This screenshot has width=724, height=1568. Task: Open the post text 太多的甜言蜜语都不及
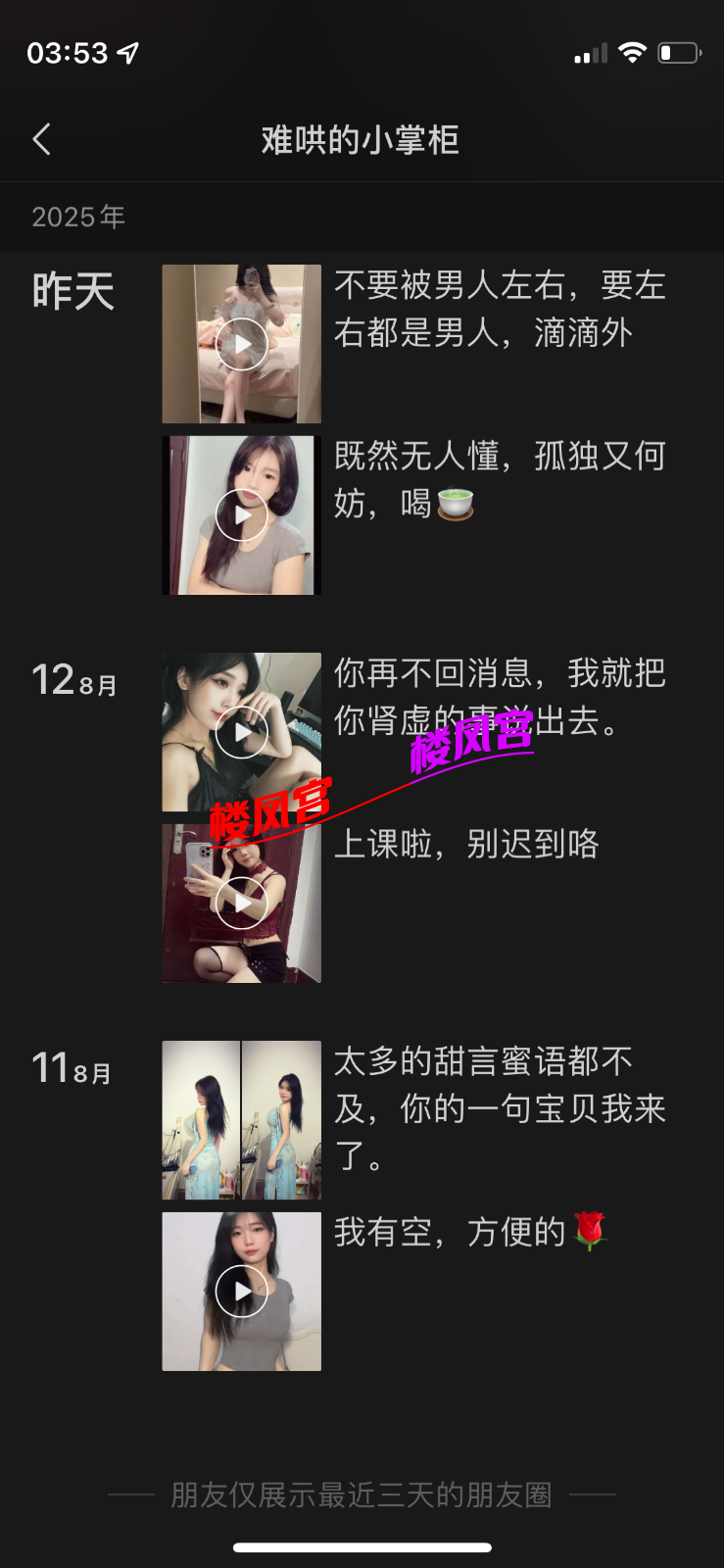click(x=500, y=1108)
